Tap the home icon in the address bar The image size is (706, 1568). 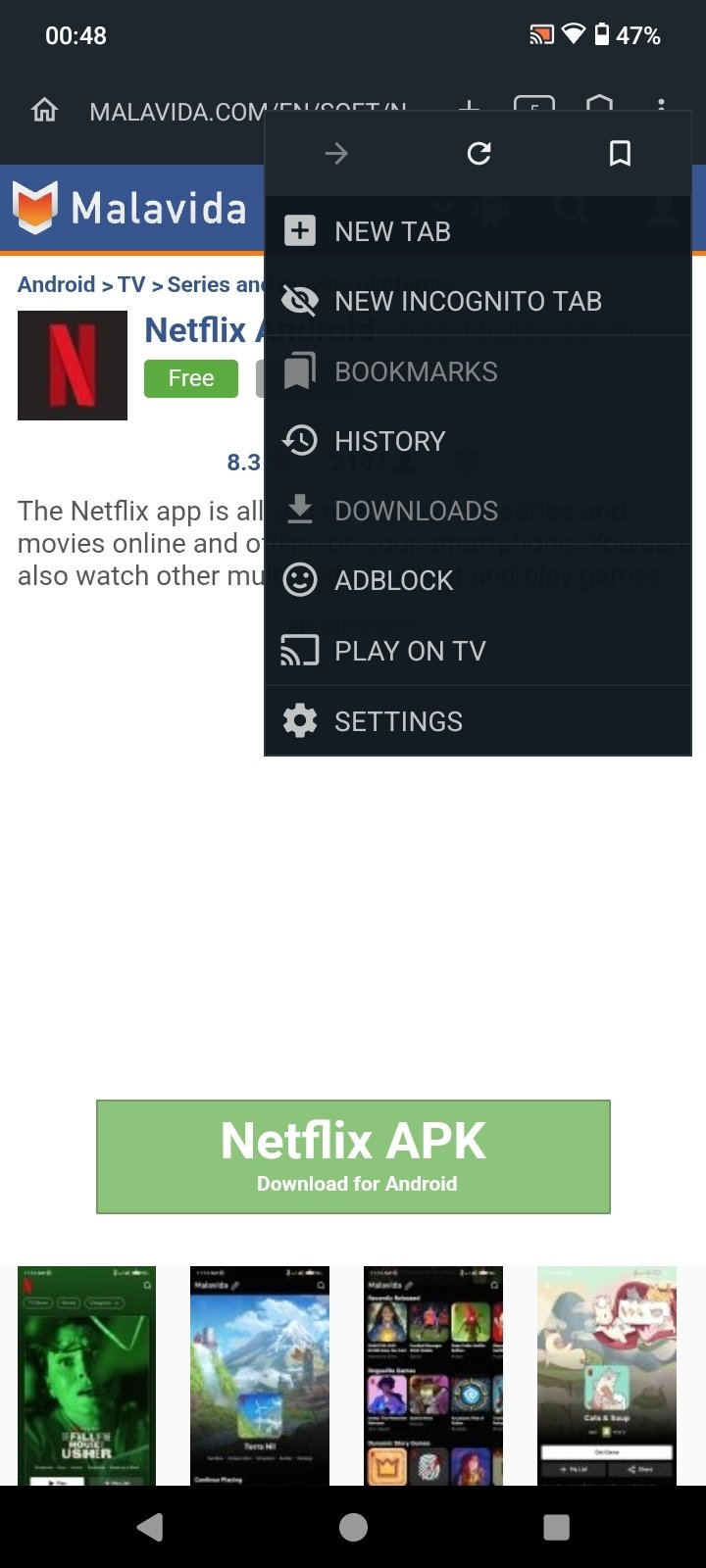43,110
